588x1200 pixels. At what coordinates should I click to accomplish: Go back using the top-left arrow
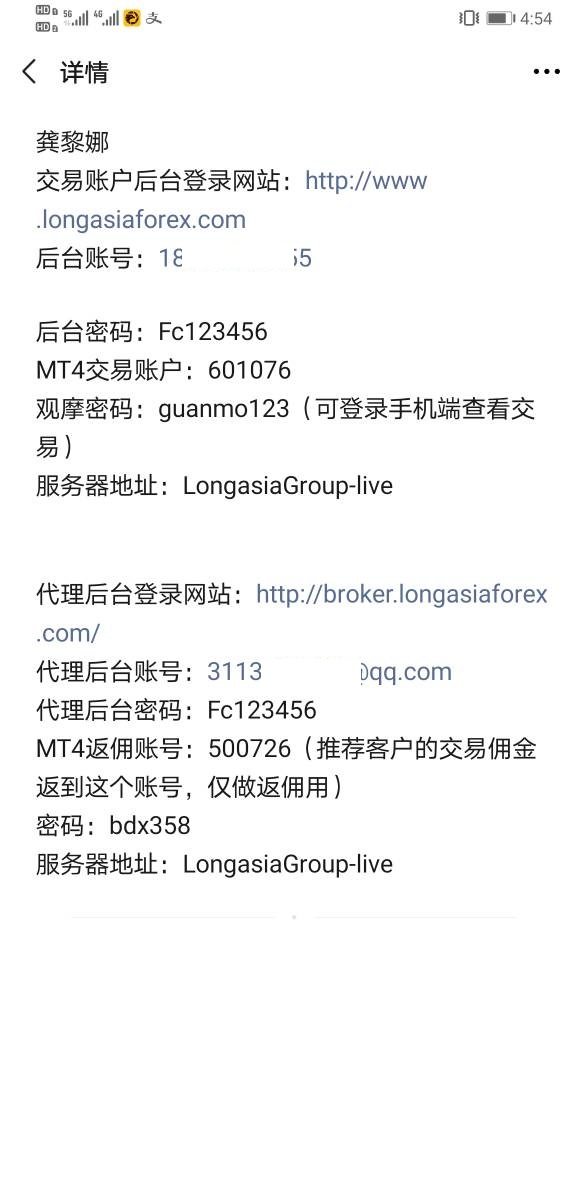[x=29, y=72]
